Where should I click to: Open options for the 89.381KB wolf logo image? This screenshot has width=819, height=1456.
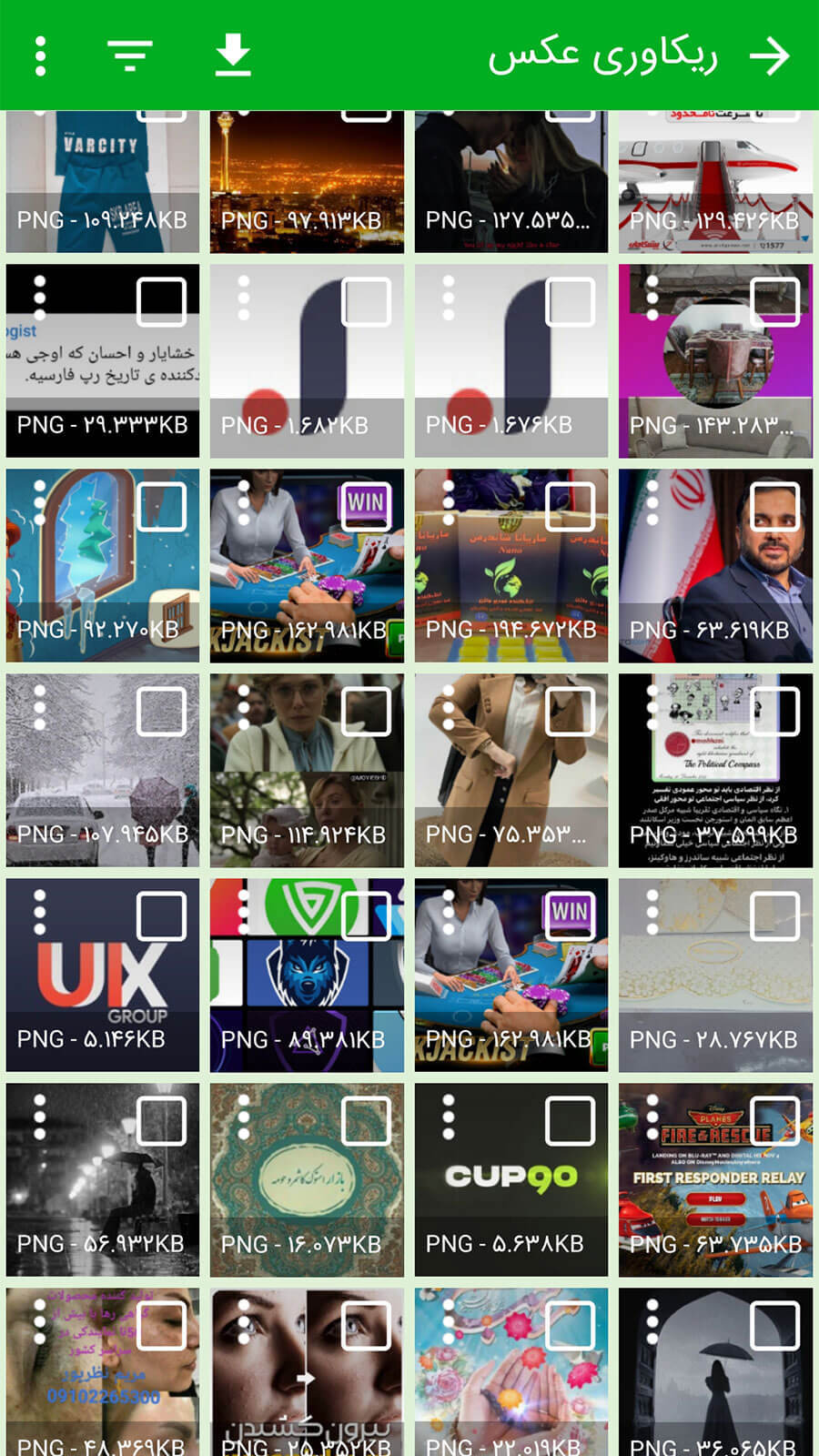point(243,913)
